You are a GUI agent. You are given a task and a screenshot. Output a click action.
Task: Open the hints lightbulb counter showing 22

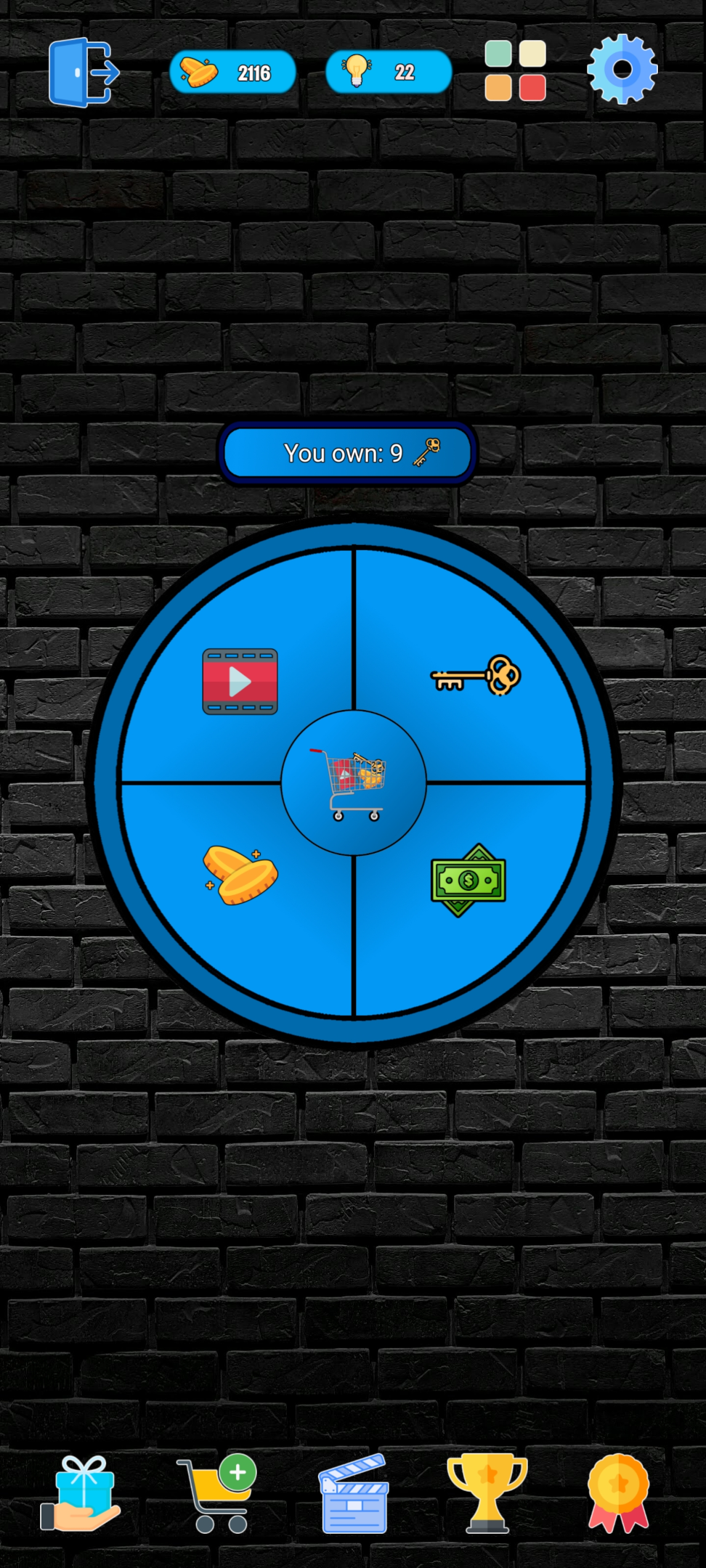(x=389, y=72)
